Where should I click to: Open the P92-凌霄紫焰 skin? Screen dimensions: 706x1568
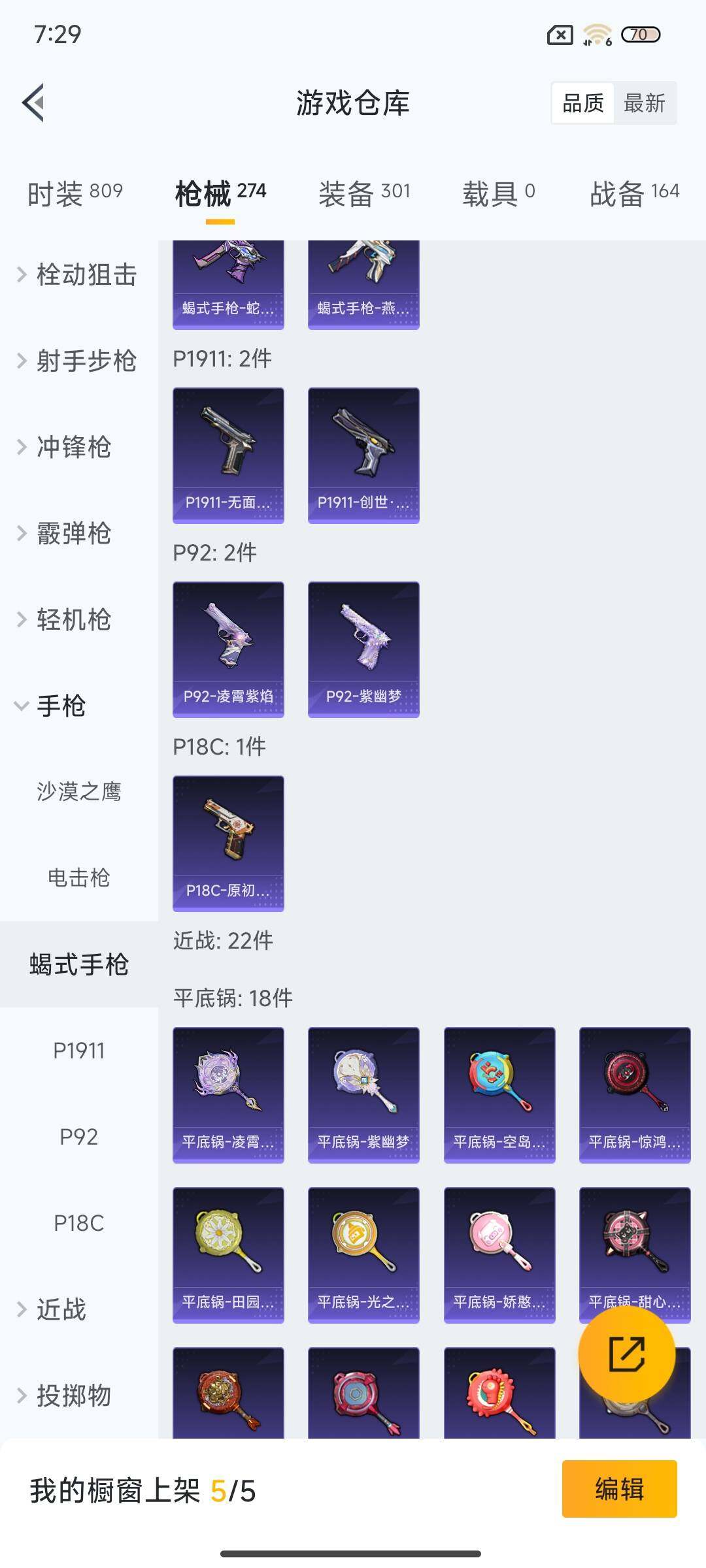click(x=228, y=649)
